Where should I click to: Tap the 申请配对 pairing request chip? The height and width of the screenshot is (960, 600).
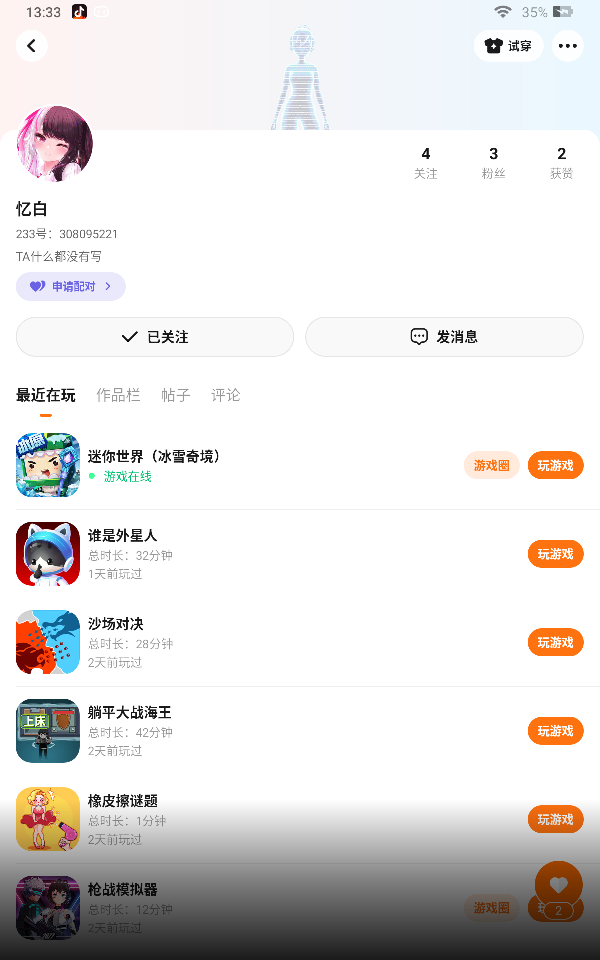coord(70,286)
